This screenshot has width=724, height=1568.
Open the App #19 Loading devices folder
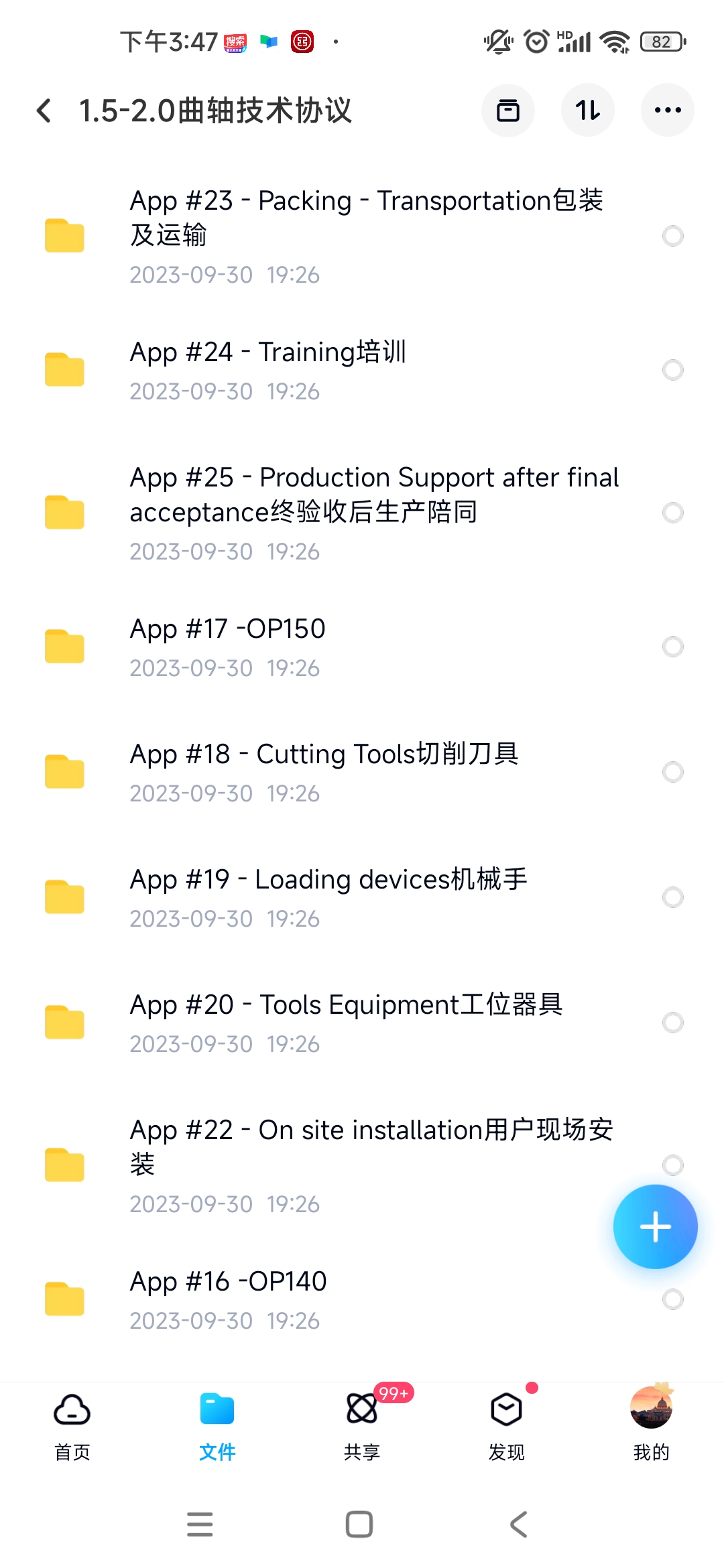pyautogui.click(x=328, y=897)
